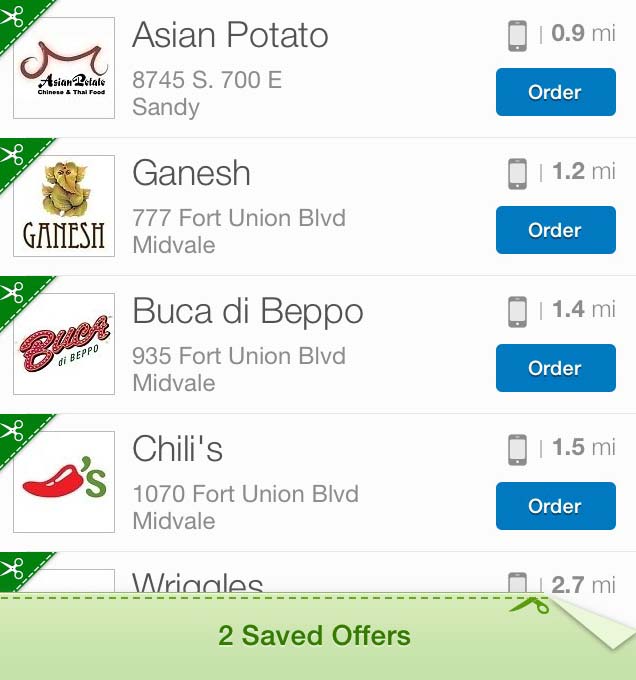636x680 pixels.
Task: Open the 2 Saved Offers banner
Action: [314, 636]
